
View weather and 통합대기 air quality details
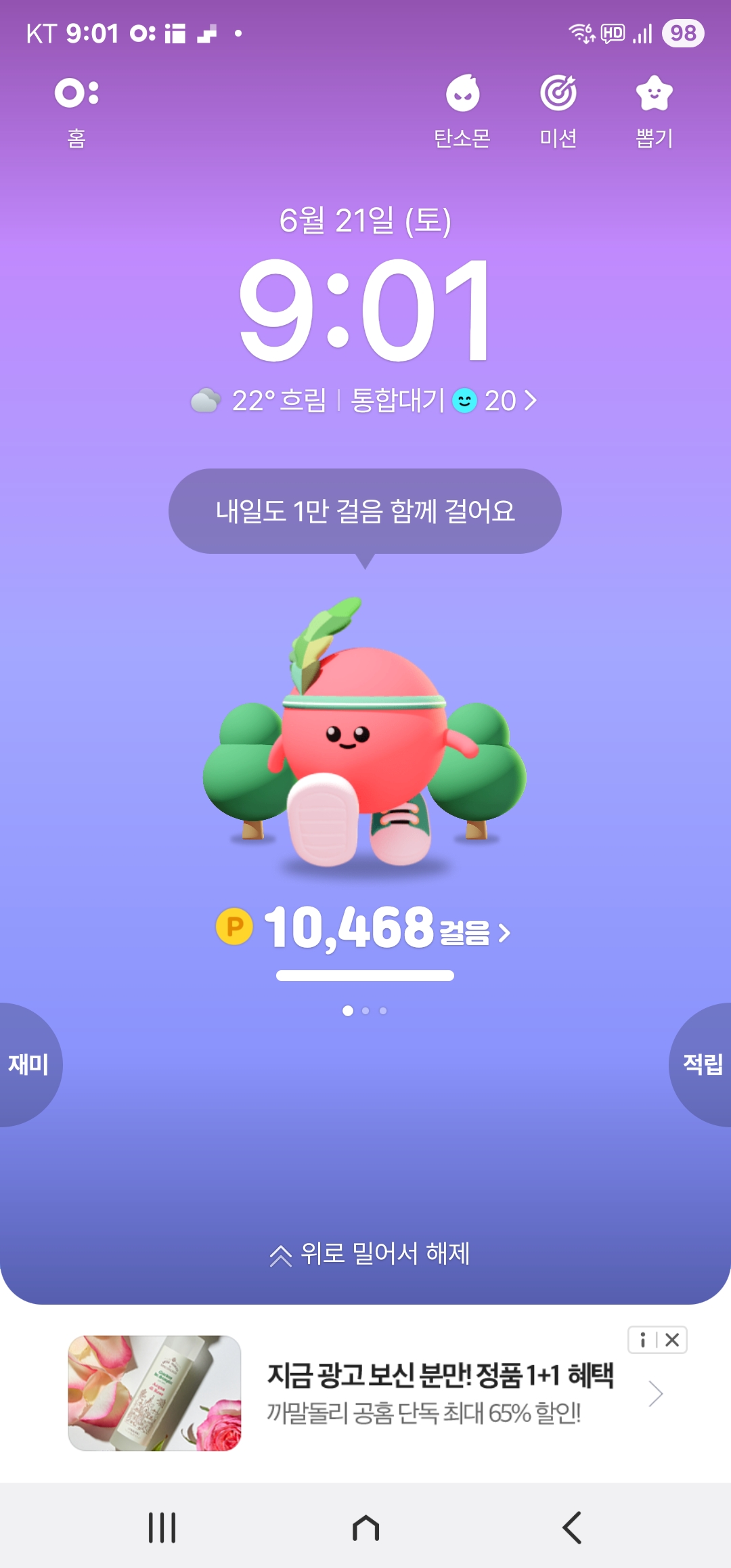pos(365,400)
